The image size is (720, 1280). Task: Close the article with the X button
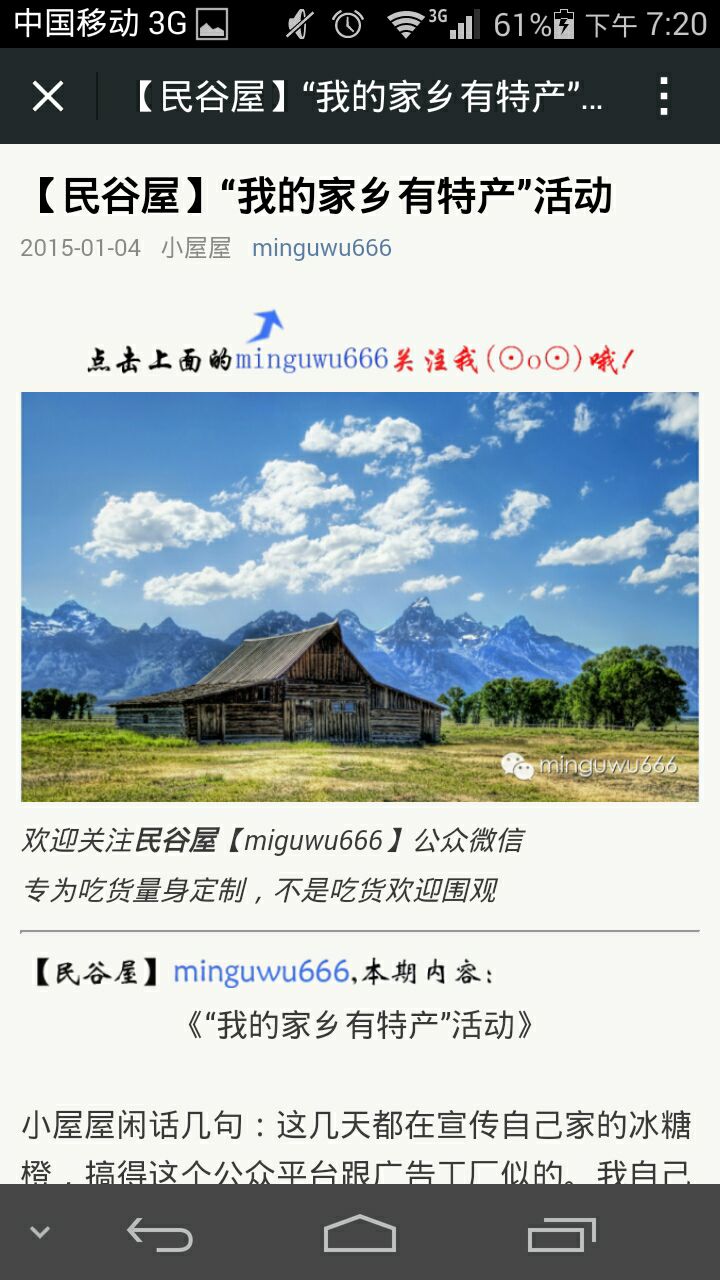[47, 97]
